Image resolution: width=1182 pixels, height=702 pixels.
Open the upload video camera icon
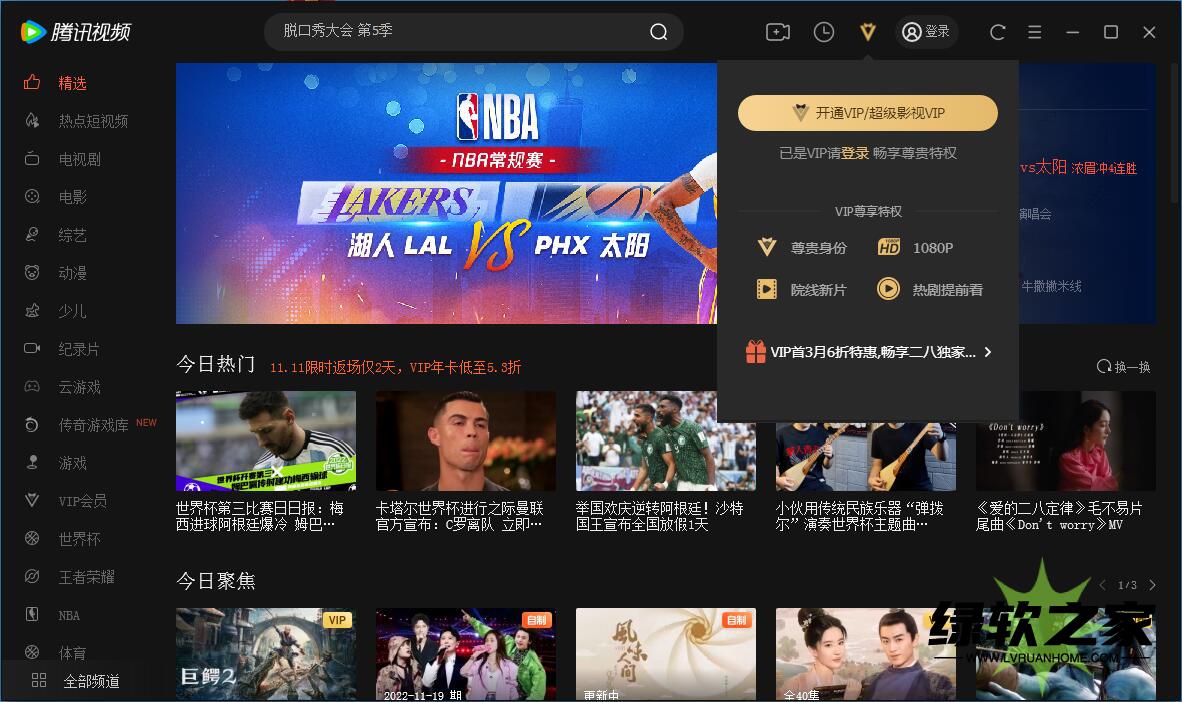(777, 32)
